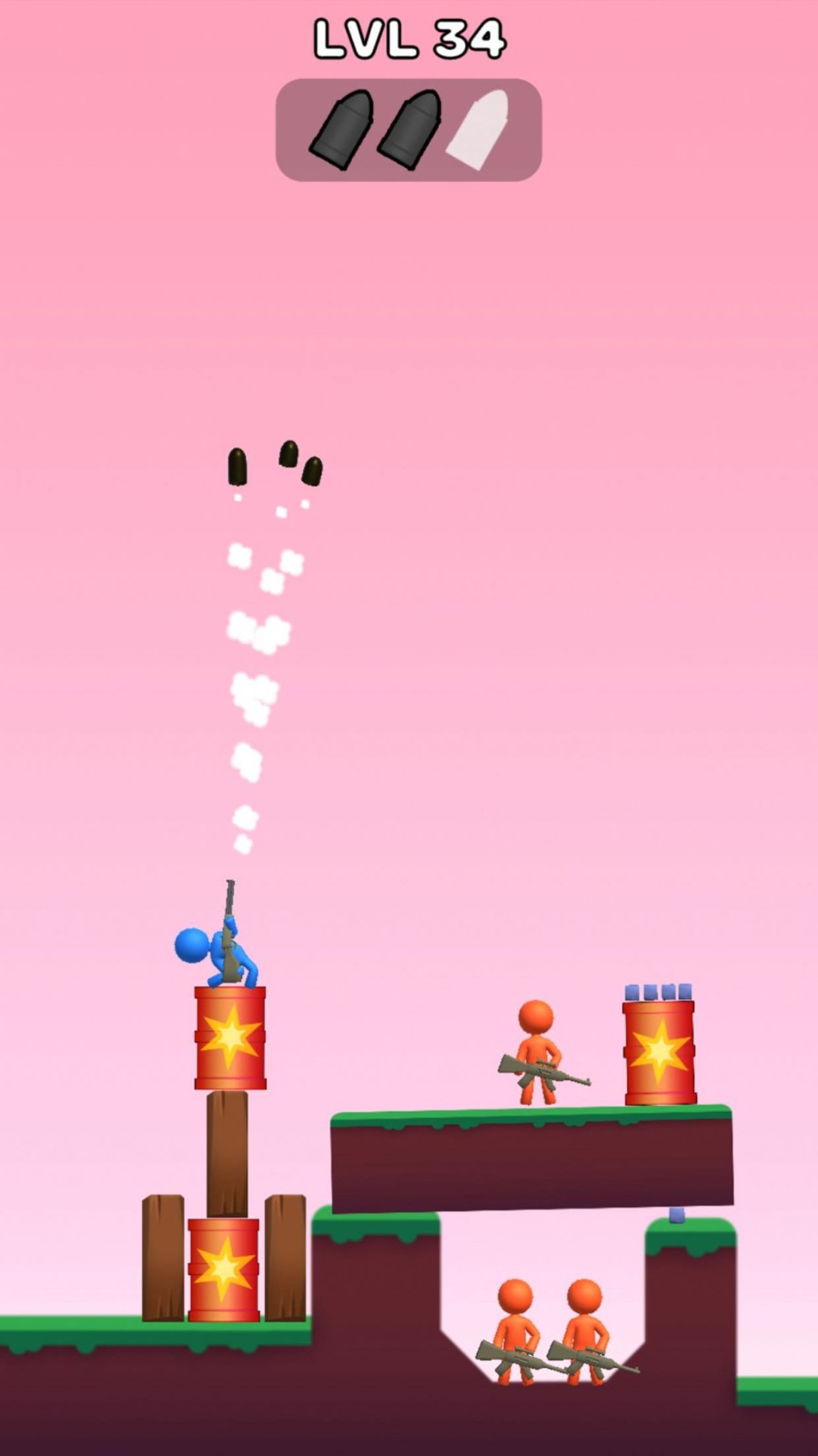818x1456 pixels.
Task: Tap the red barrel between wooden planks
Action: pyautogui.click(x=224, y=1269)
